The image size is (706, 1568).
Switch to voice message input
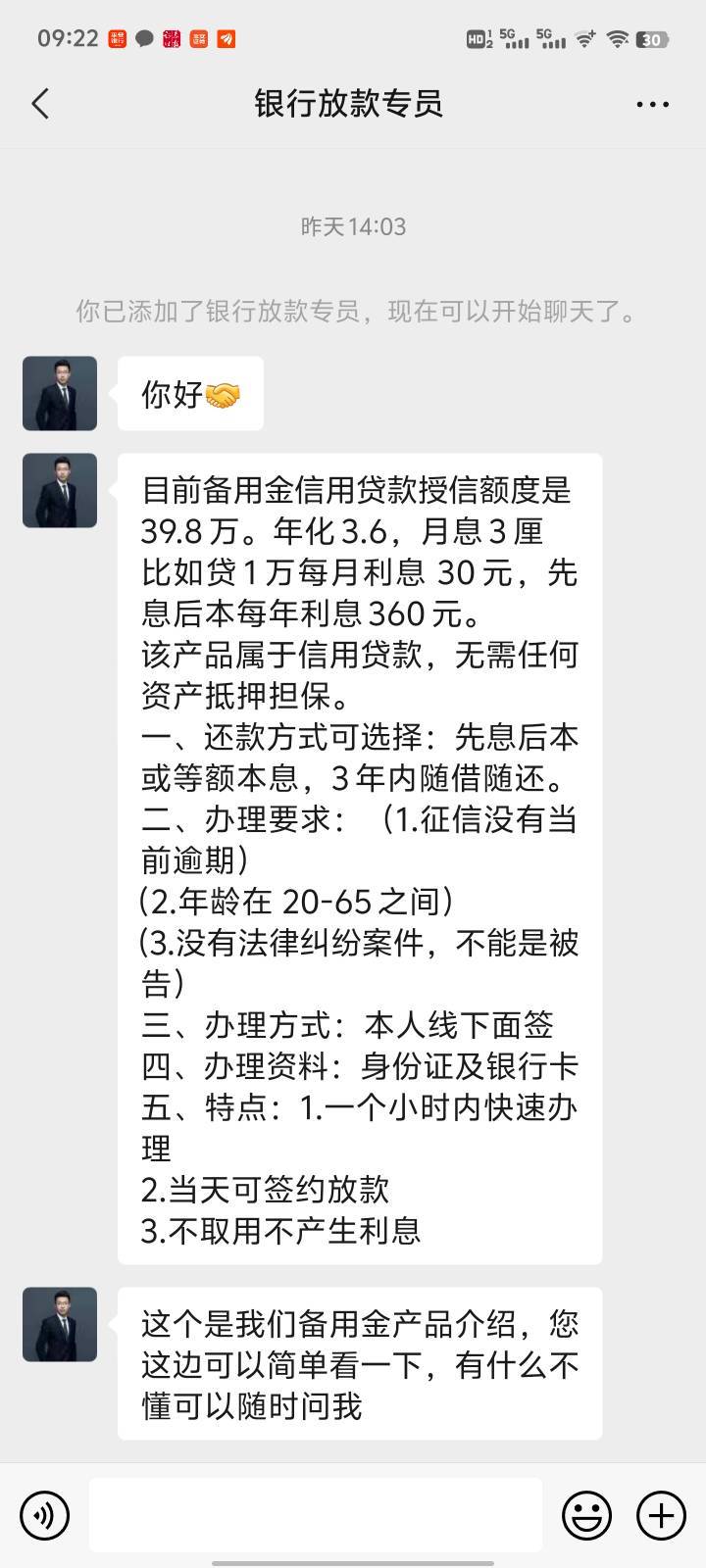[x=44, y=1515]
